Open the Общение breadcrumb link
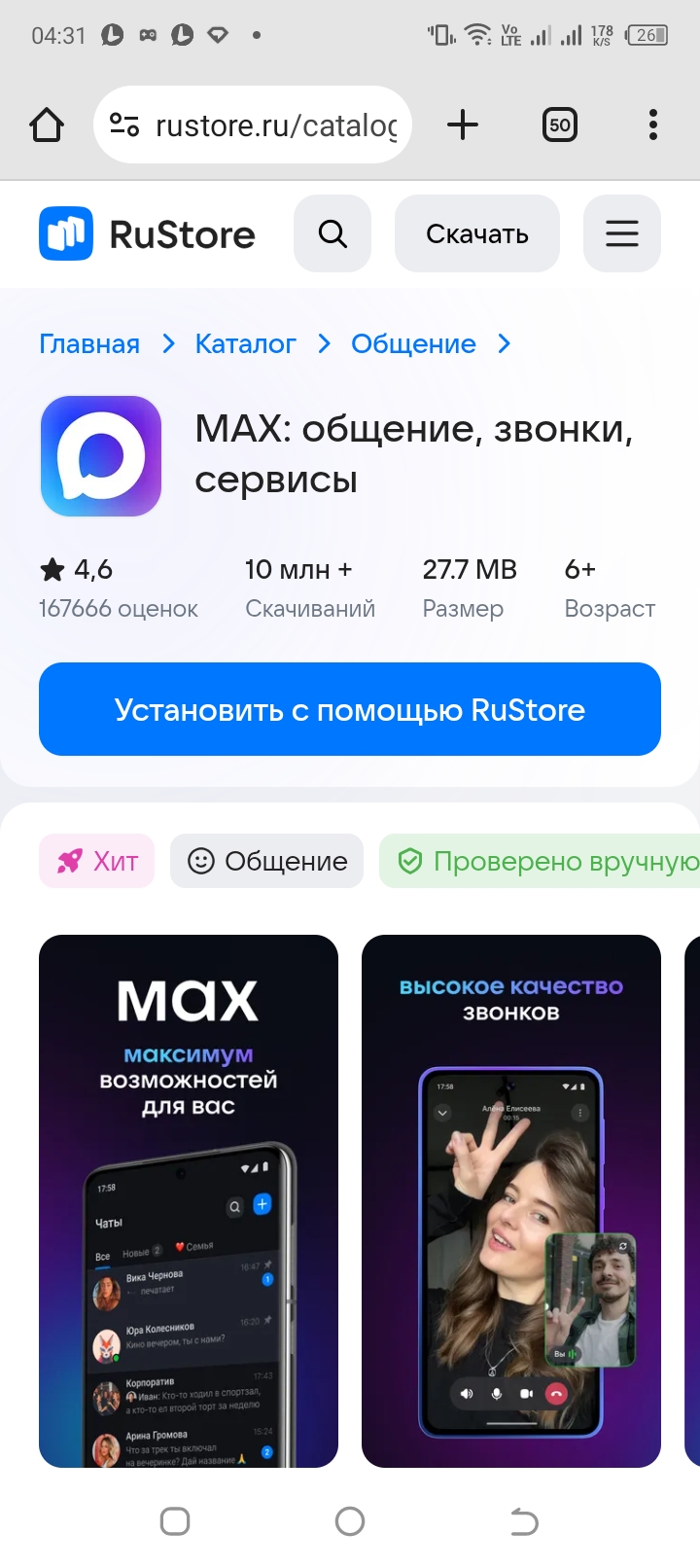This screenshot has width=700, height=1568. tap(413, 344)
